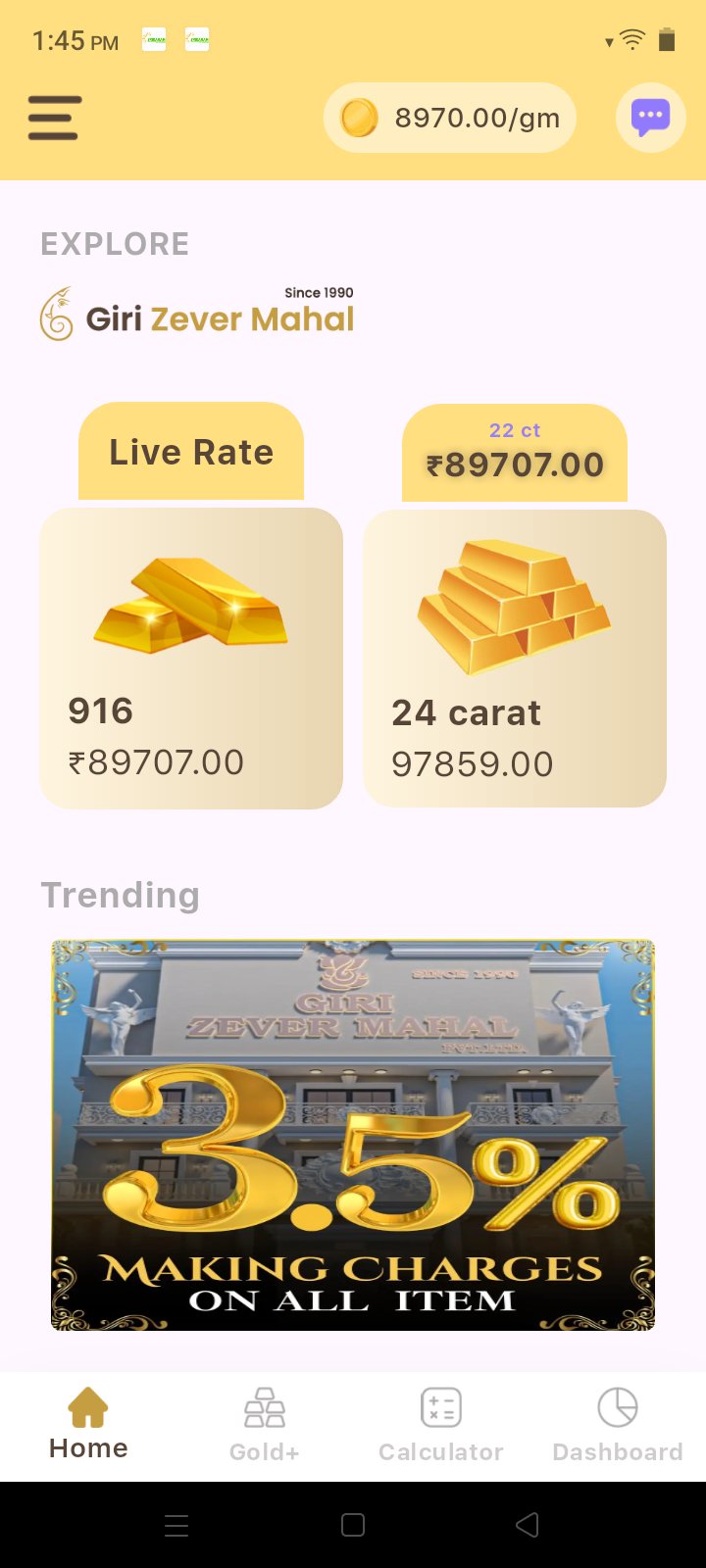Expand the Live Rate section

click(191, 451)
